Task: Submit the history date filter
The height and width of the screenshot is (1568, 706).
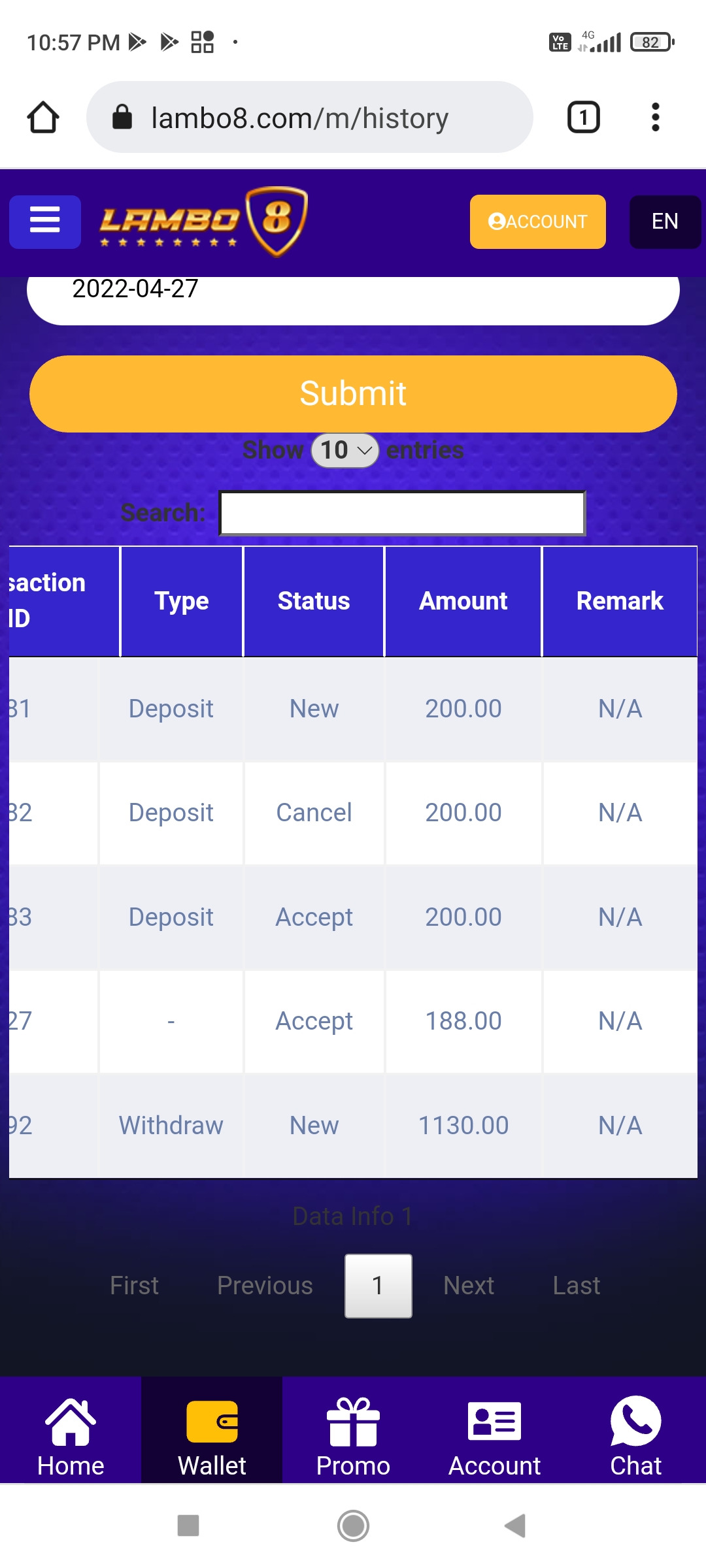Action: [x=353, y=394]
